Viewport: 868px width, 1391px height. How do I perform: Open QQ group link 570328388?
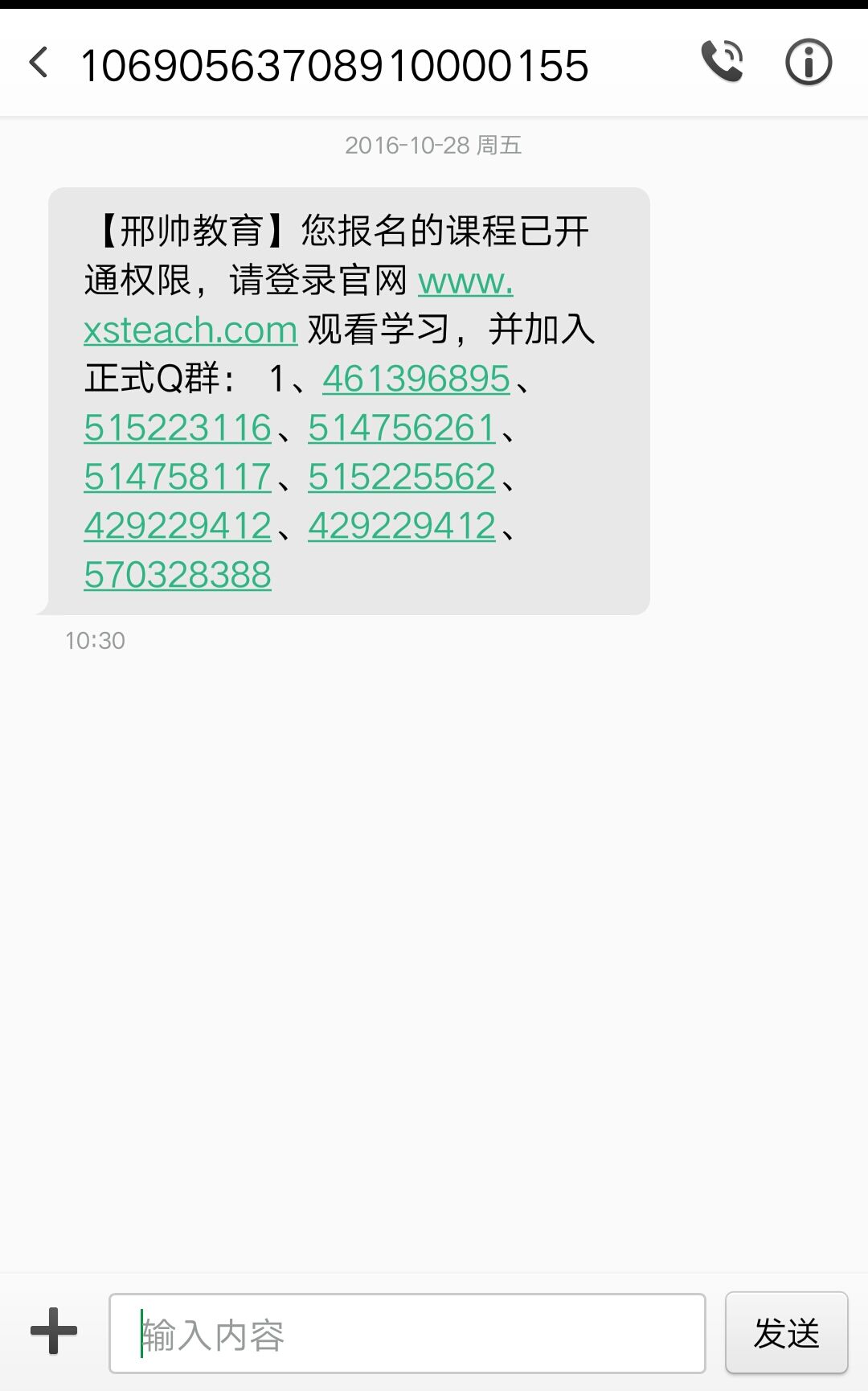click(178, 574)
